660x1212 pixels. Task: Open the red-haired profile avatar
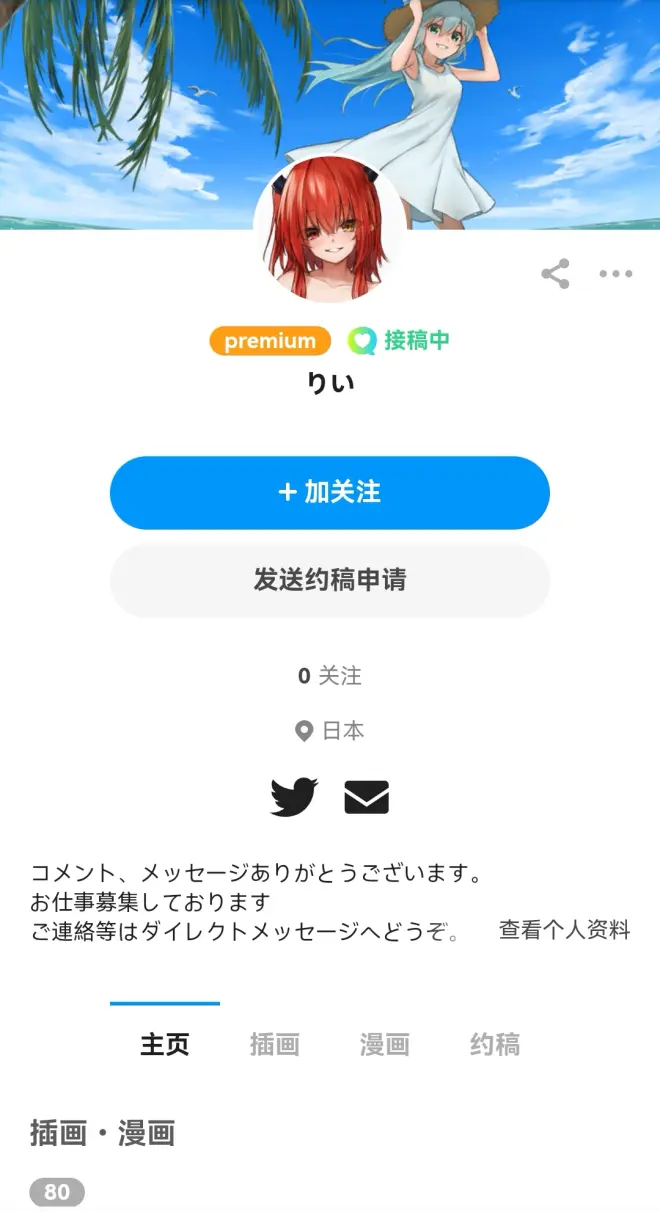click(x=330, y=232)
